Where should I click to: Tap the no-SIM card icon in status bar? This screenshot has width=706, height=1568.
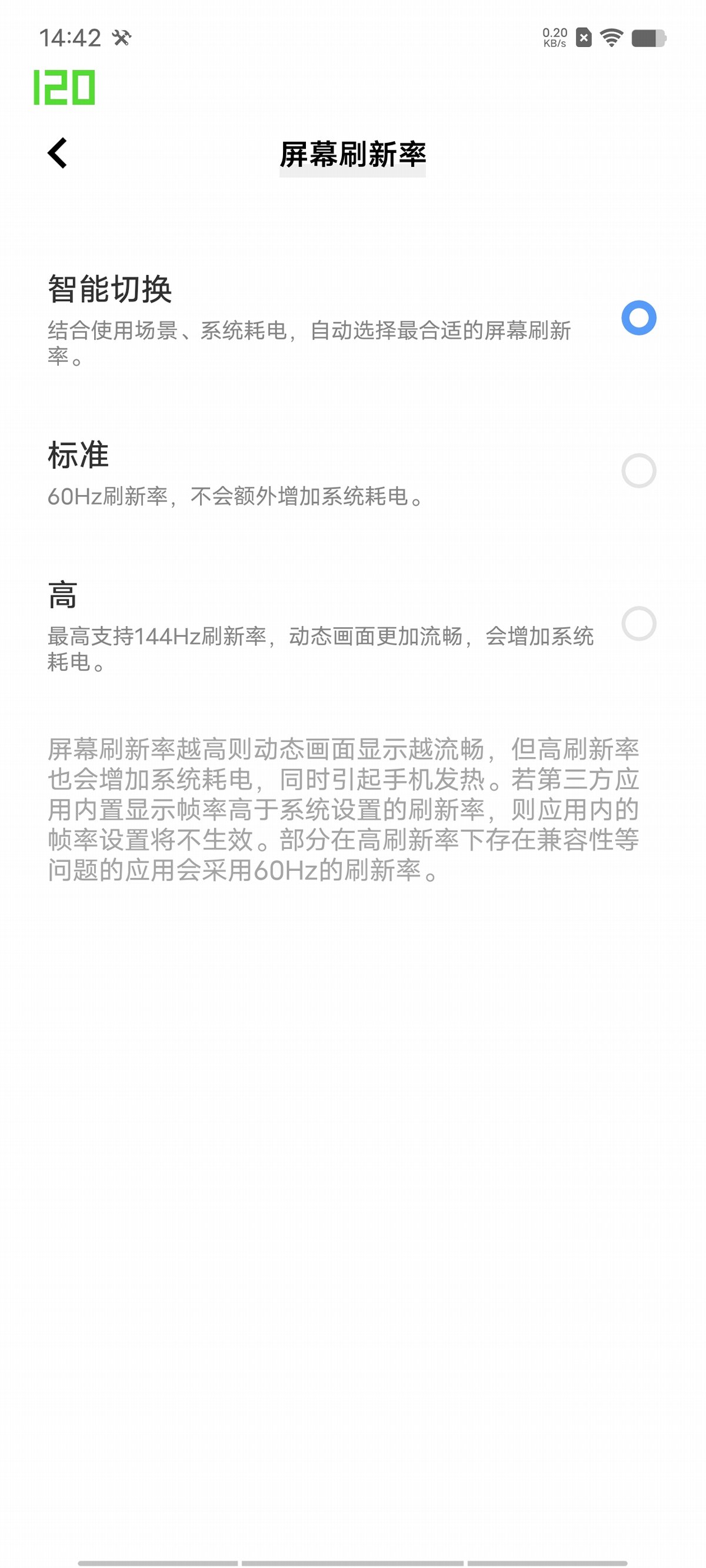coord(584,38)
